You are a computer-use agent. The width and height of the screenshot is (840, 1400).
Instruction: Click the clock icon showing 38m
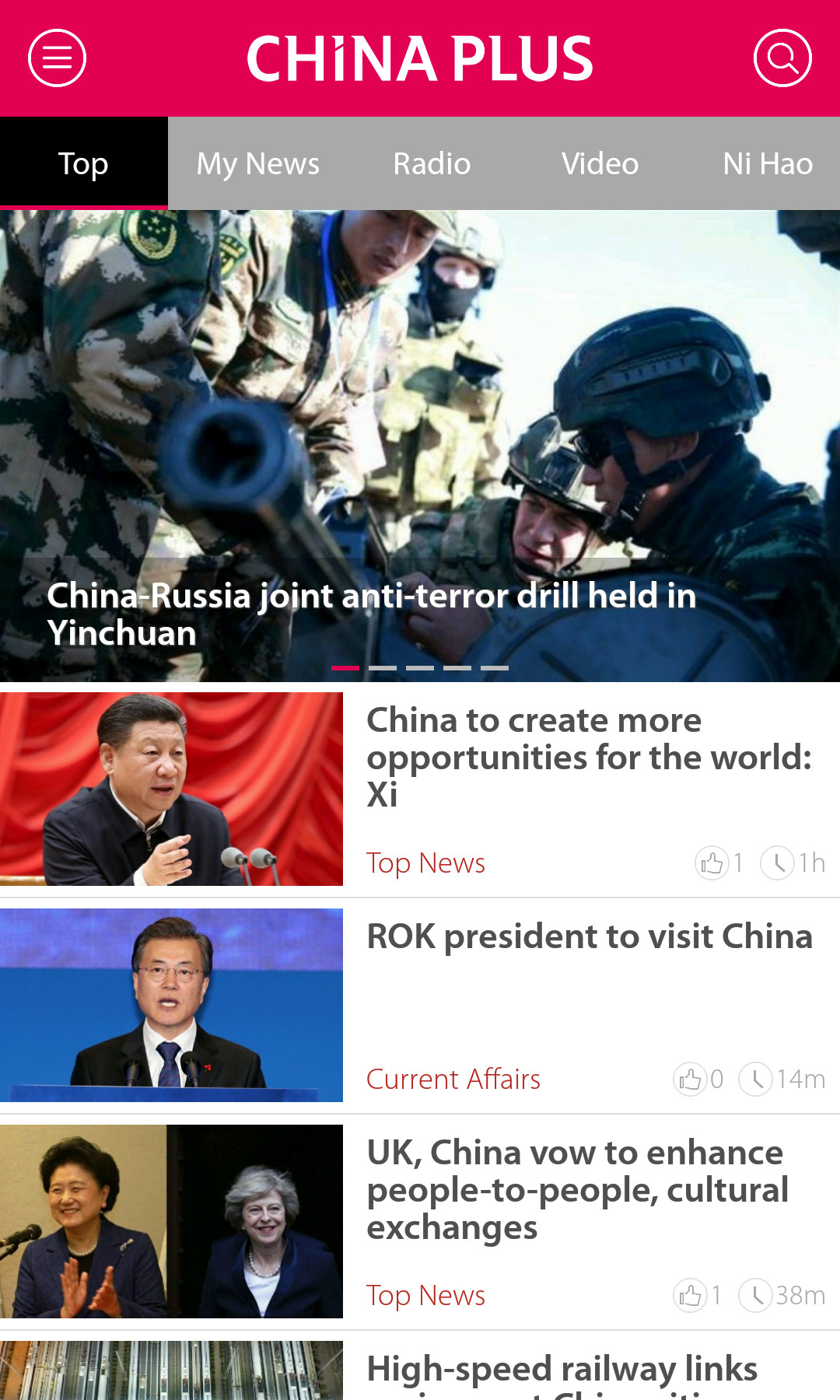pyautogui.click(x=757, y=1294)
